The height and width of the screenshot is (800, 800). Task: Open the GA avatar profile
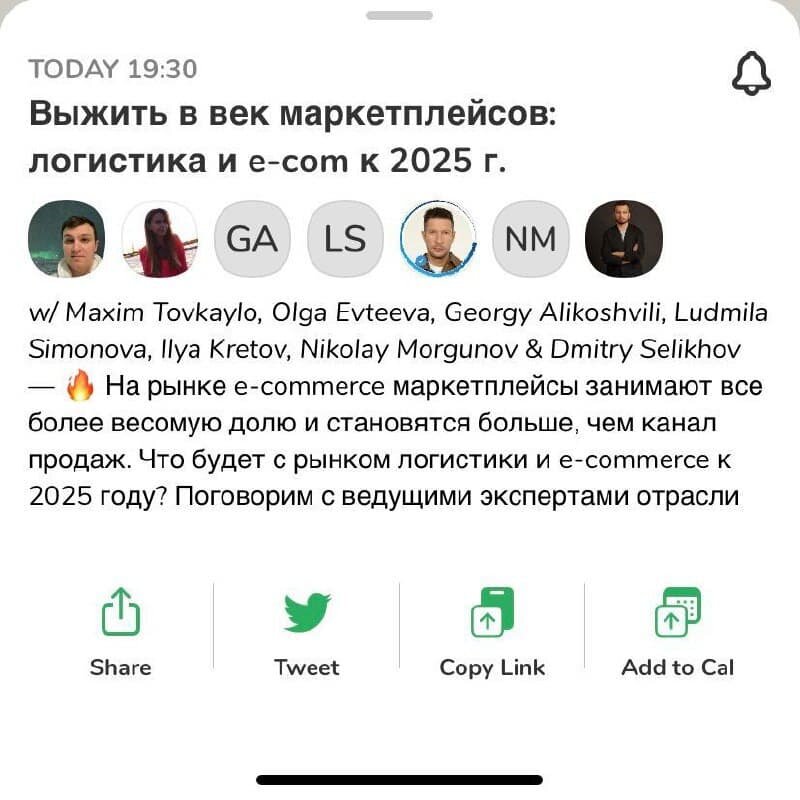252,239
